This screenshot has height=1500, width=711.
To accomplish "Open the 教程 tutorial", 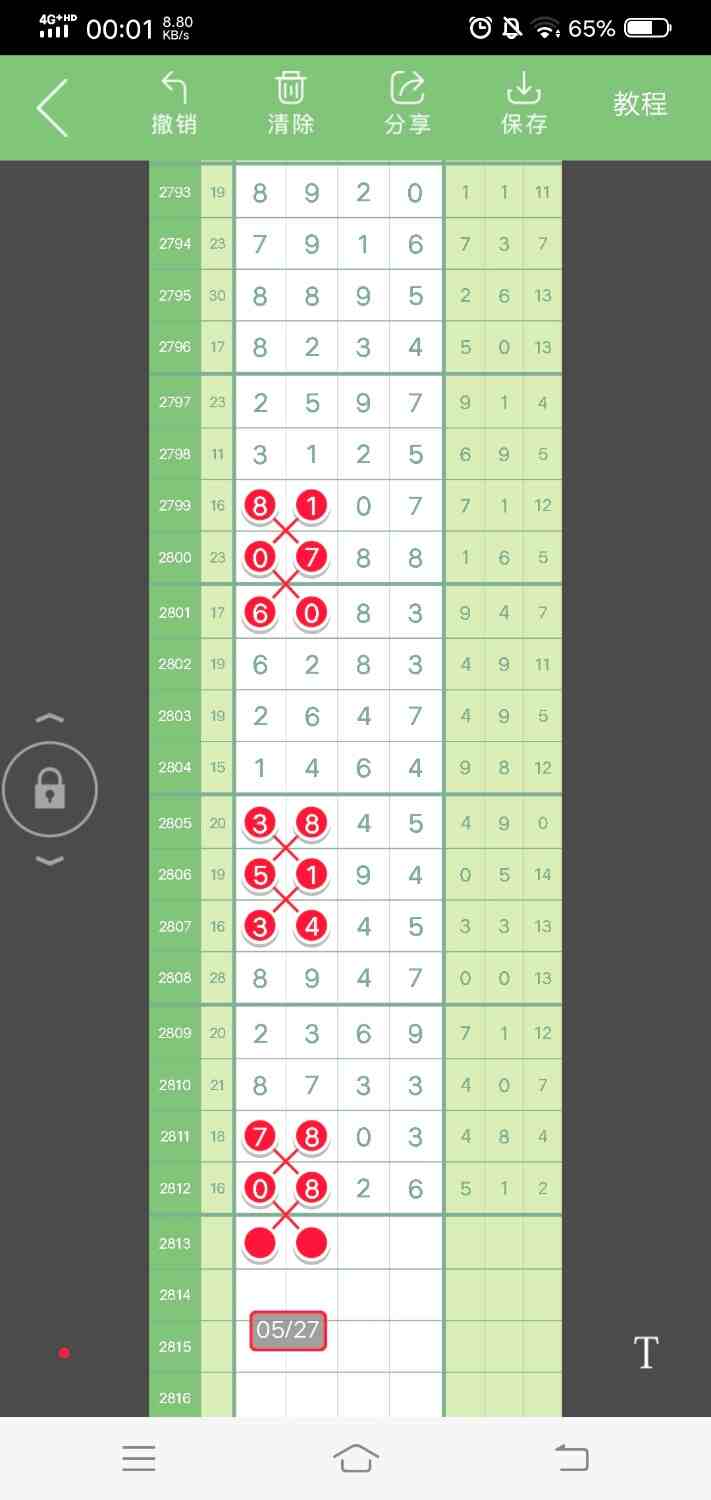I will [640, 104].
